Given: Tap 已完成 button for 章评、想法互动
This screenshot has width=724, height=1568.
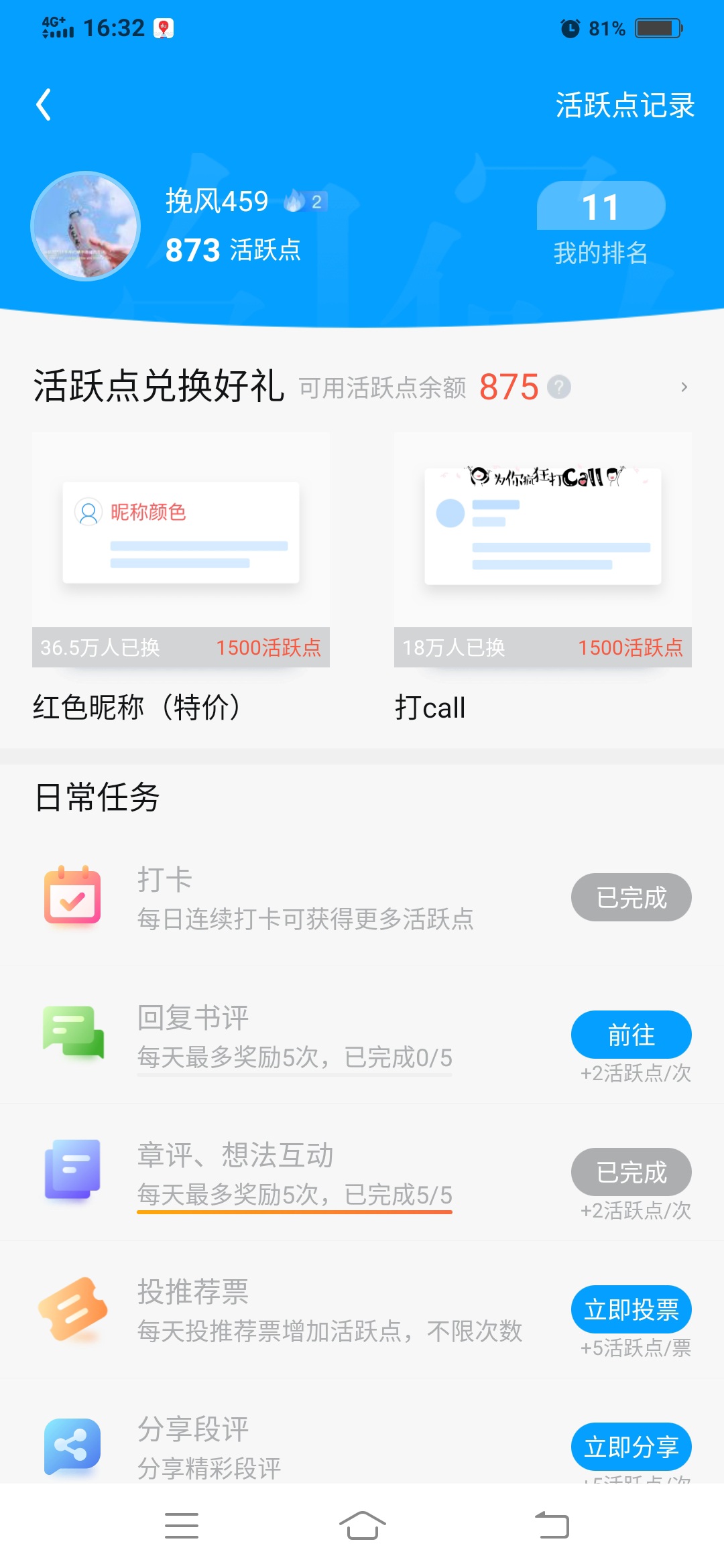Looking at the screenshot, I should 631,1172.
